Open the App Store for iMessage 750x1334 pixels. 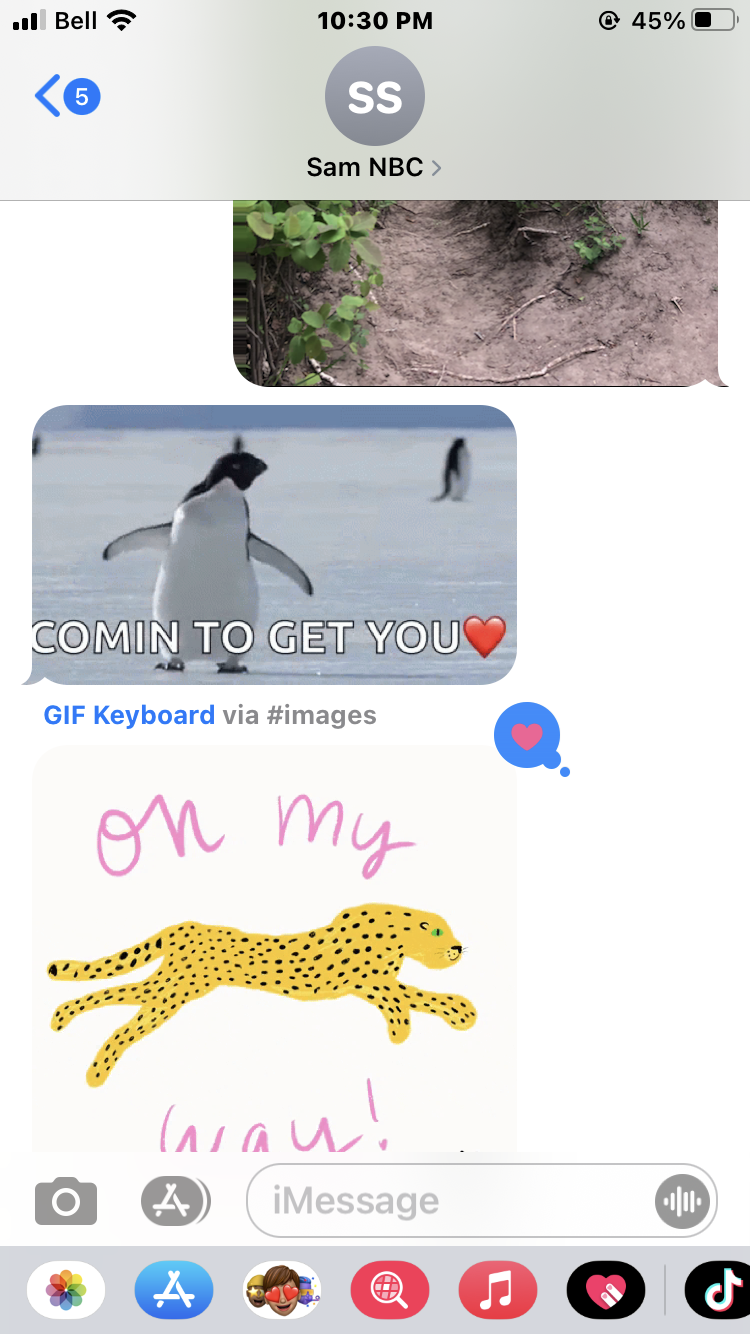[174, 1290]
